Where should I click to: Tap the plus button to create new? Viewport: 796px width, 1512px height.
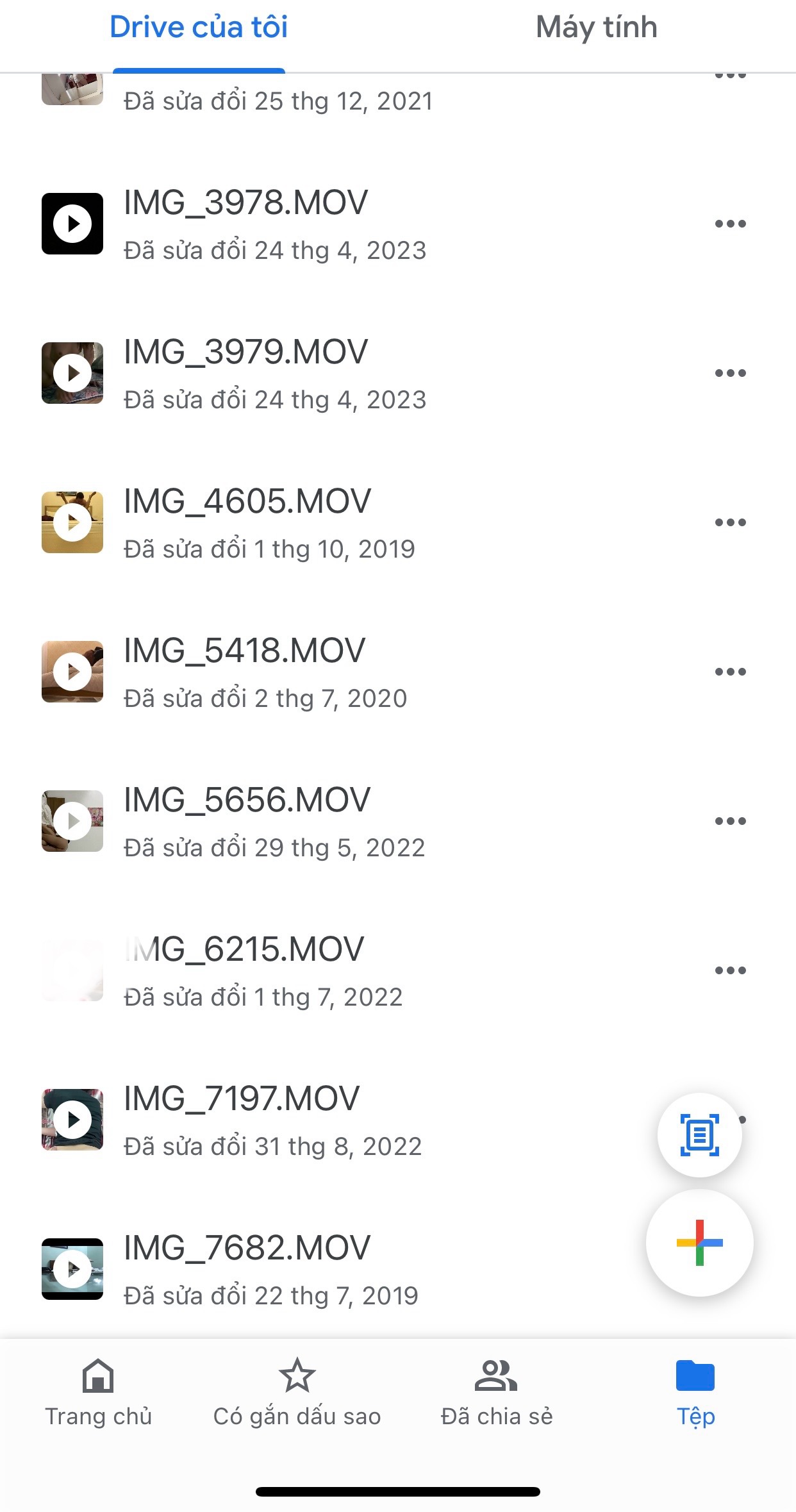[x=699, y=1243]
